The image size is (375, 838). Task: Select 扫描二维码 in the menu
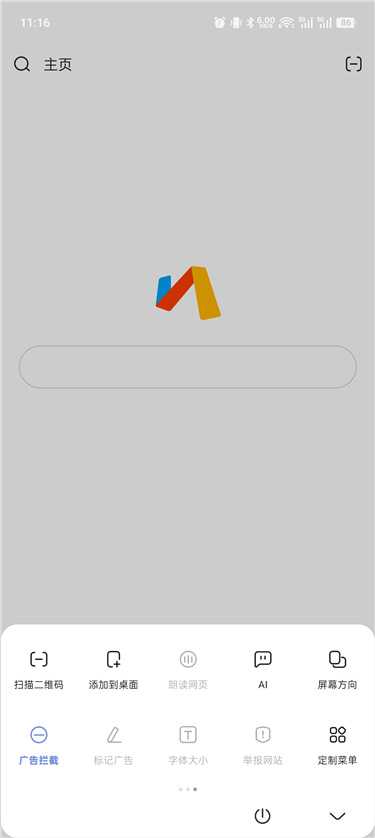point(38,670)
